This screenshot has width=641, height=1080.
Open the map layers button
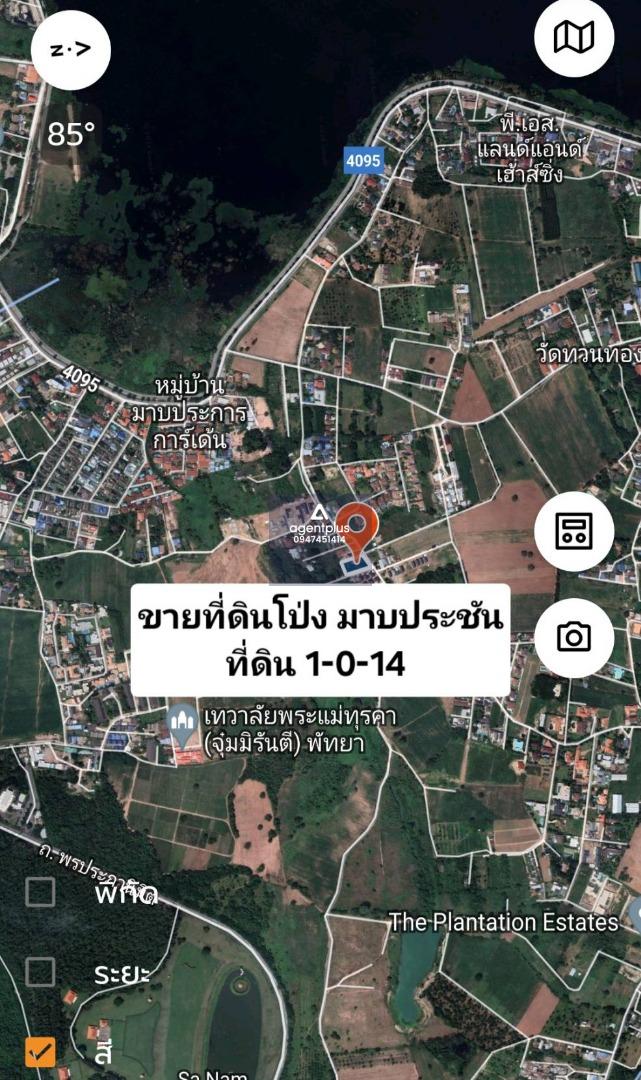tap(574, 37)
